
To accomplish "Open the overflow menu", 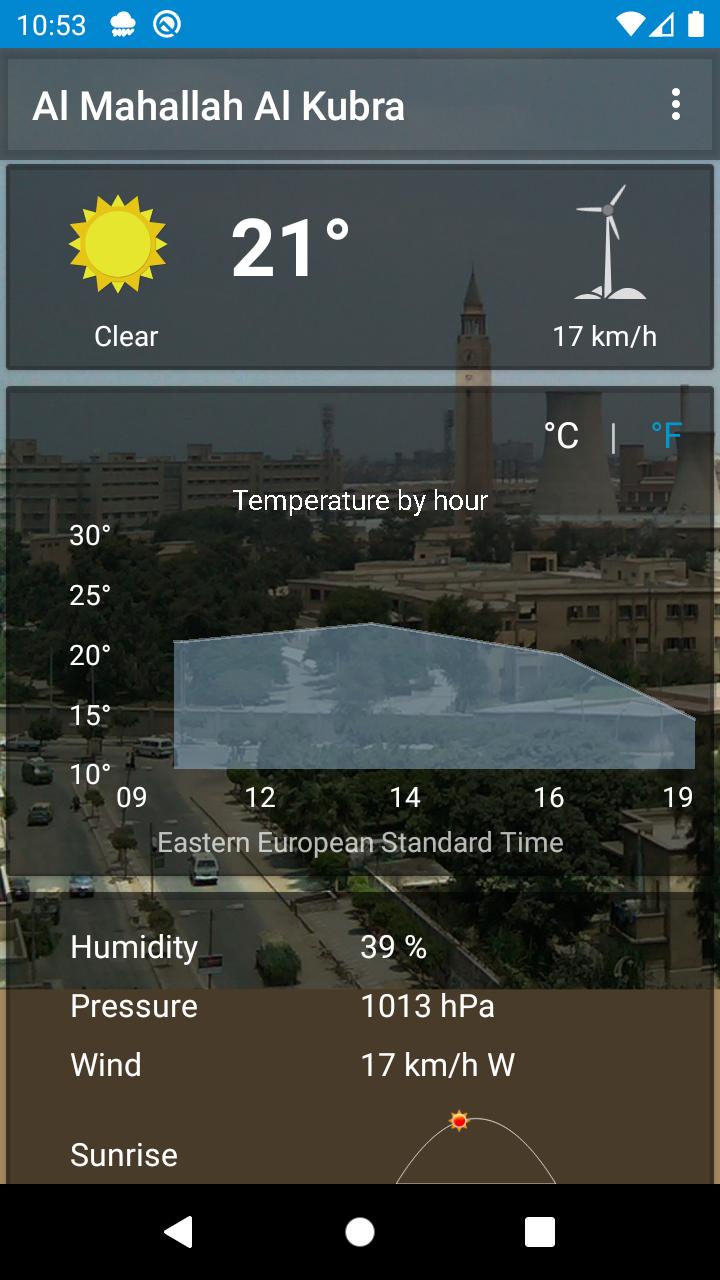I will pos(676,105).
